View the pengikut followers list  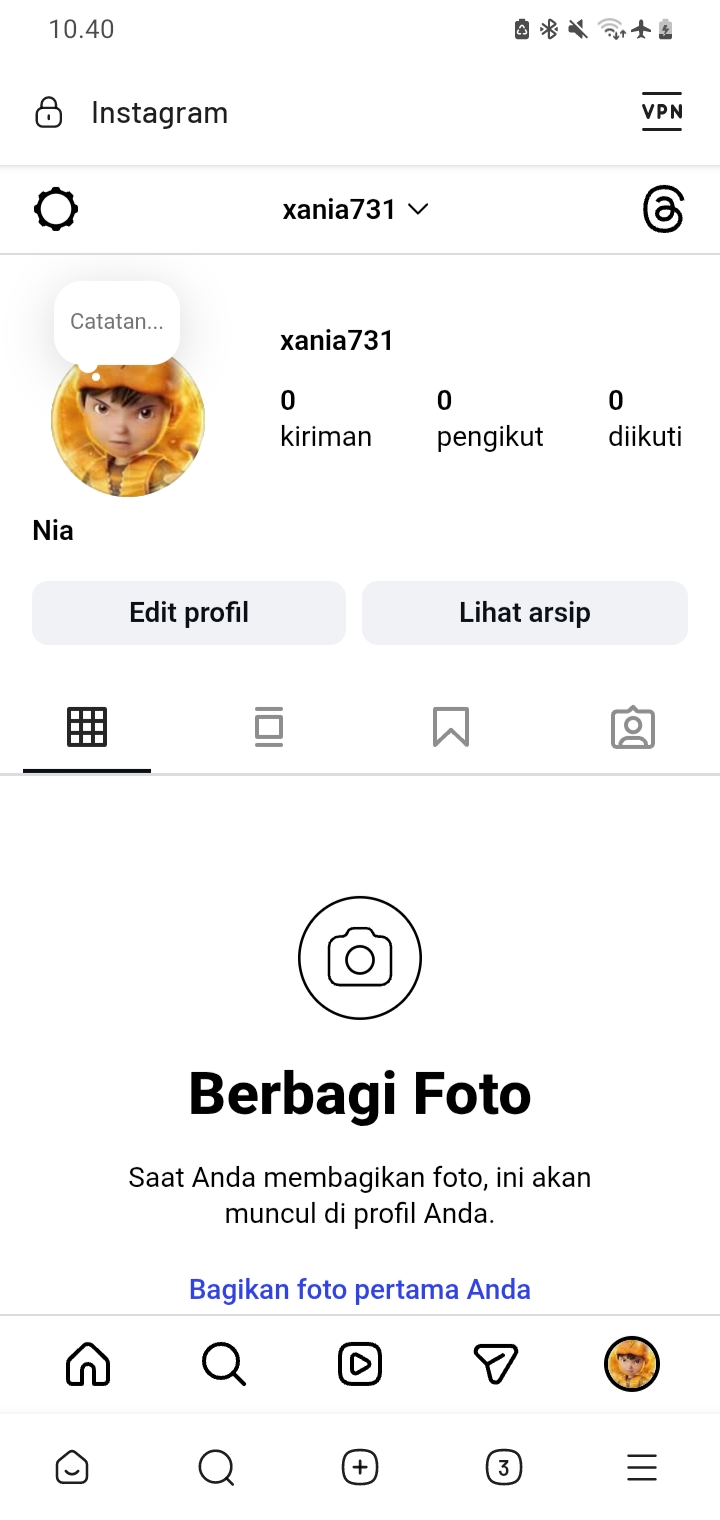coord(490,419)
